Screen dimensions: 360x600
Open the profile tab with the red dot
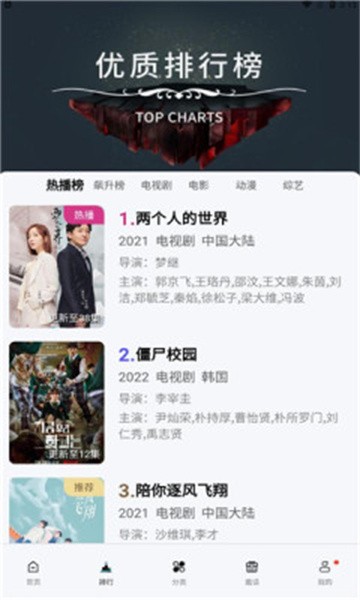(325, 572)
